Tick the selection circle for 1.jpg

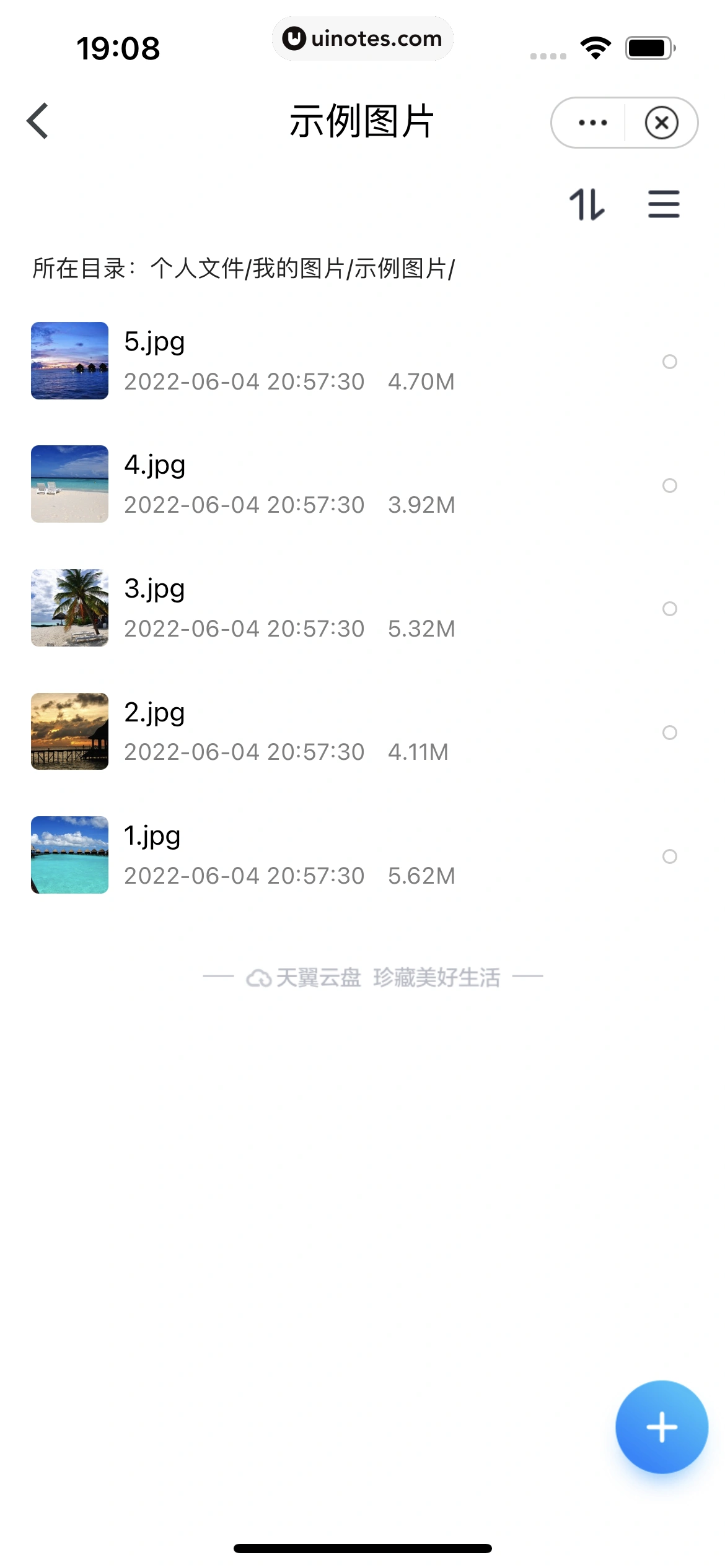click(x=670, y=856)
